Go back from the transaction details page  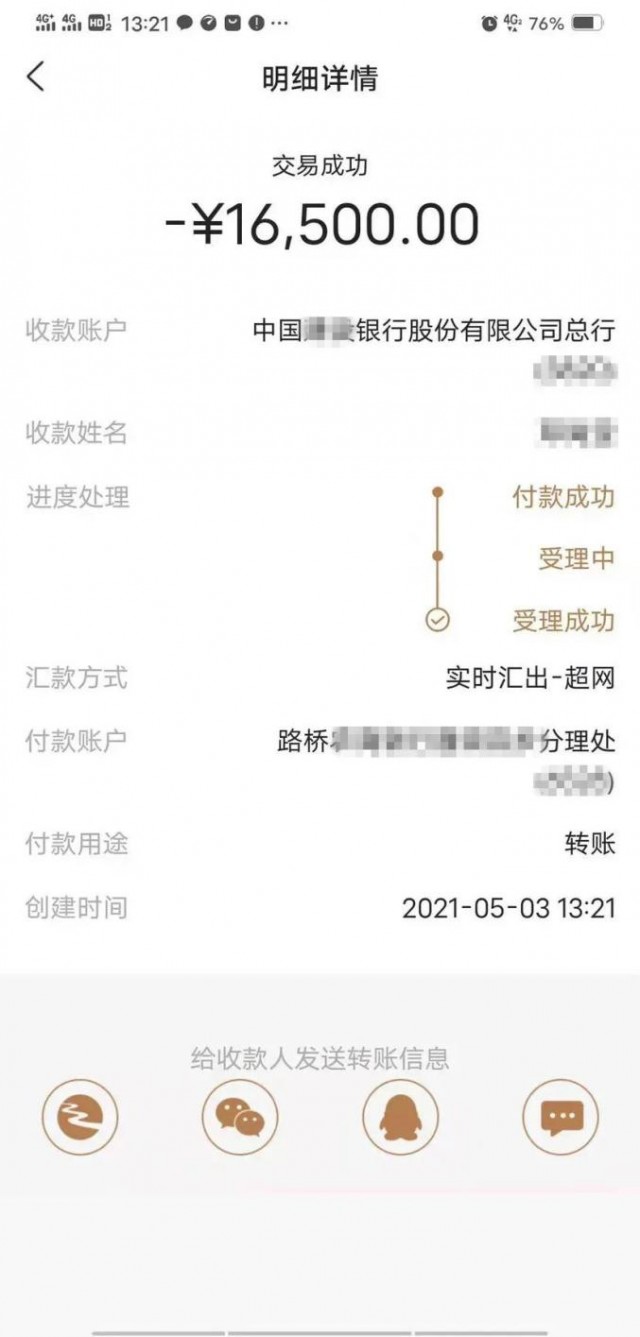[36, 77]
